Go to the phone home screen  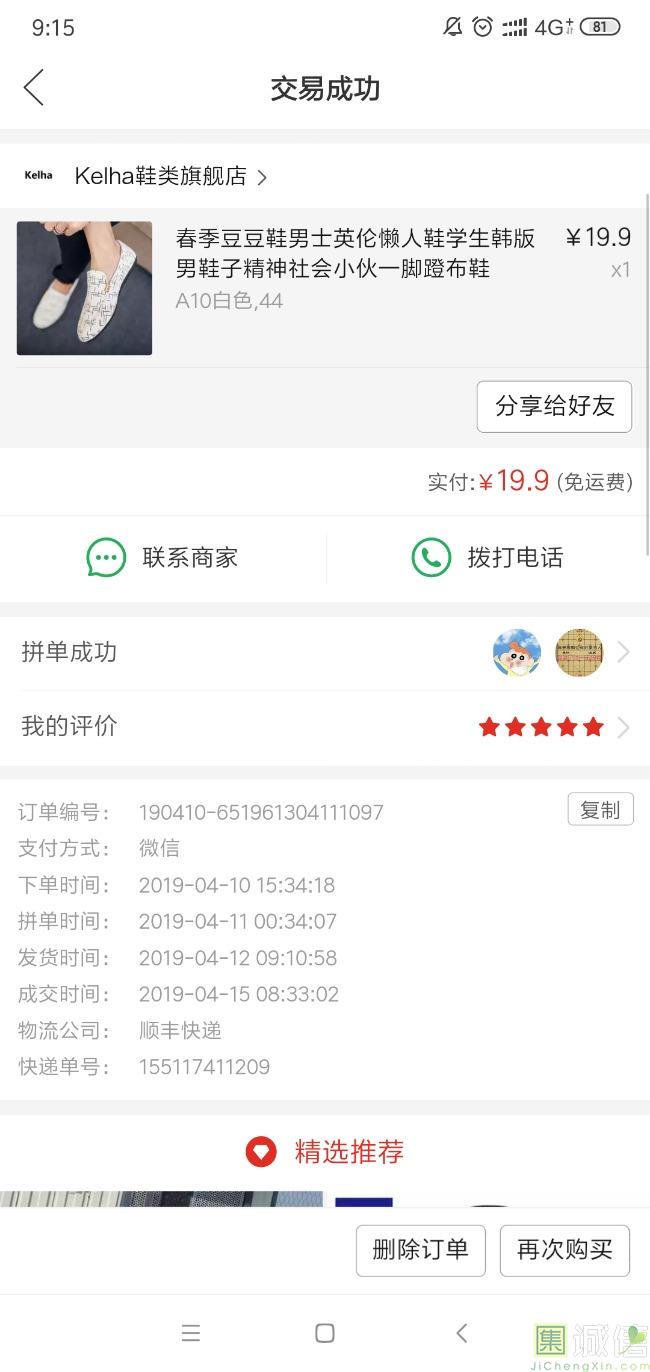point(325,1333)
